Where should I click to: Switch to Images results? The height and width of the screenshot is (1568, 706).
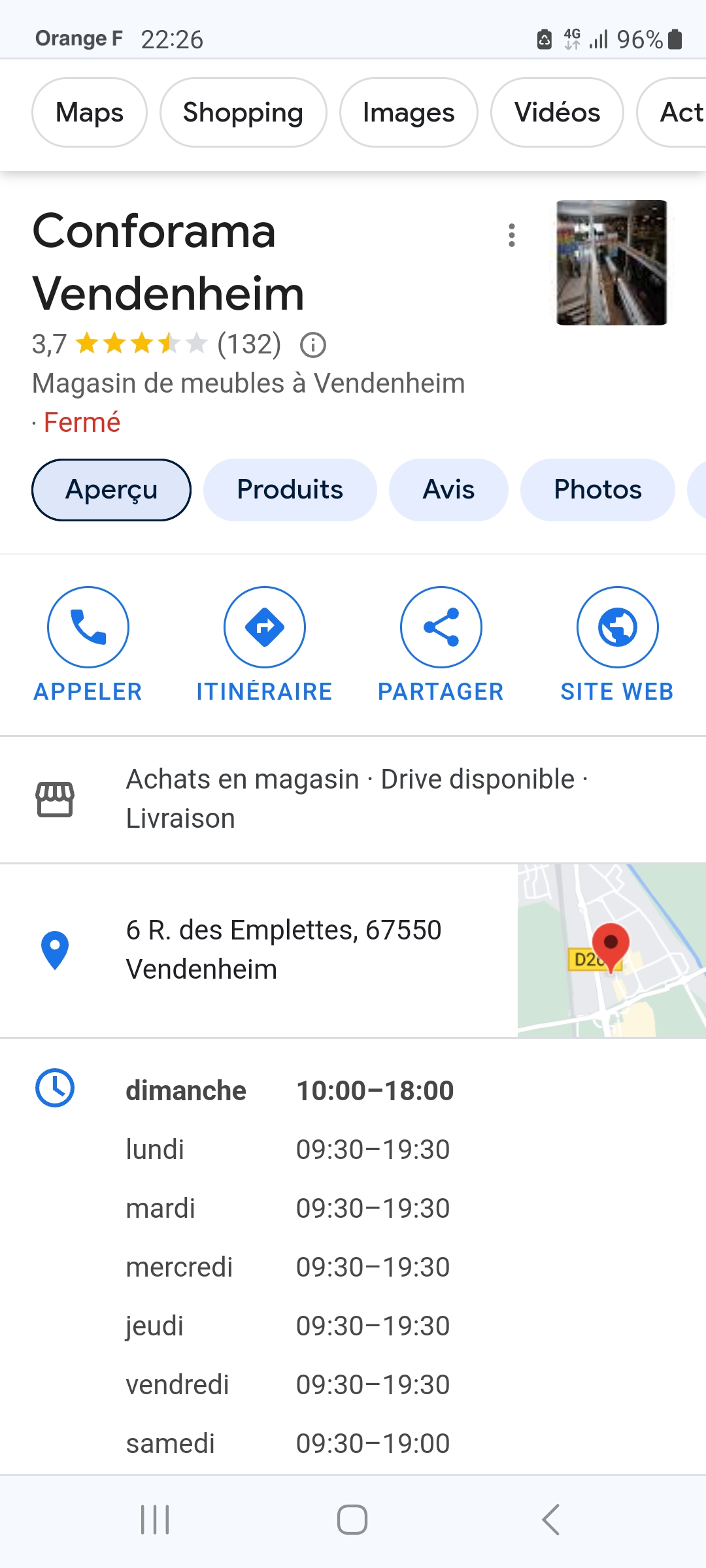(x=409, y=112)
